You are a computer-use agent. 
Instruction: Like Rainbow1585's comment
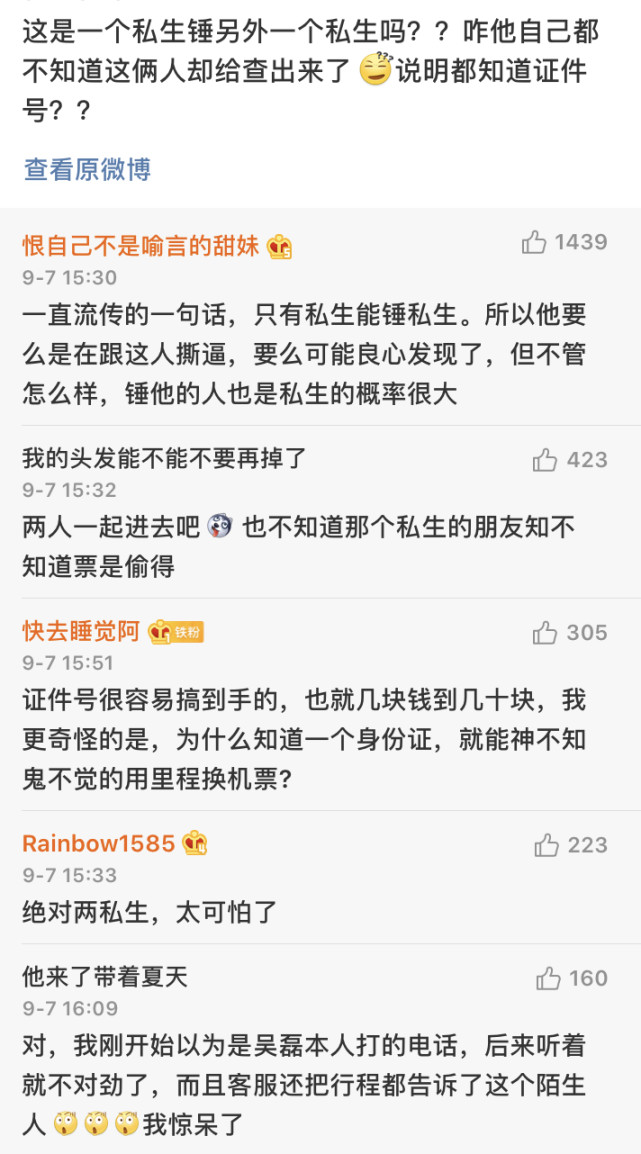(546, 846)
